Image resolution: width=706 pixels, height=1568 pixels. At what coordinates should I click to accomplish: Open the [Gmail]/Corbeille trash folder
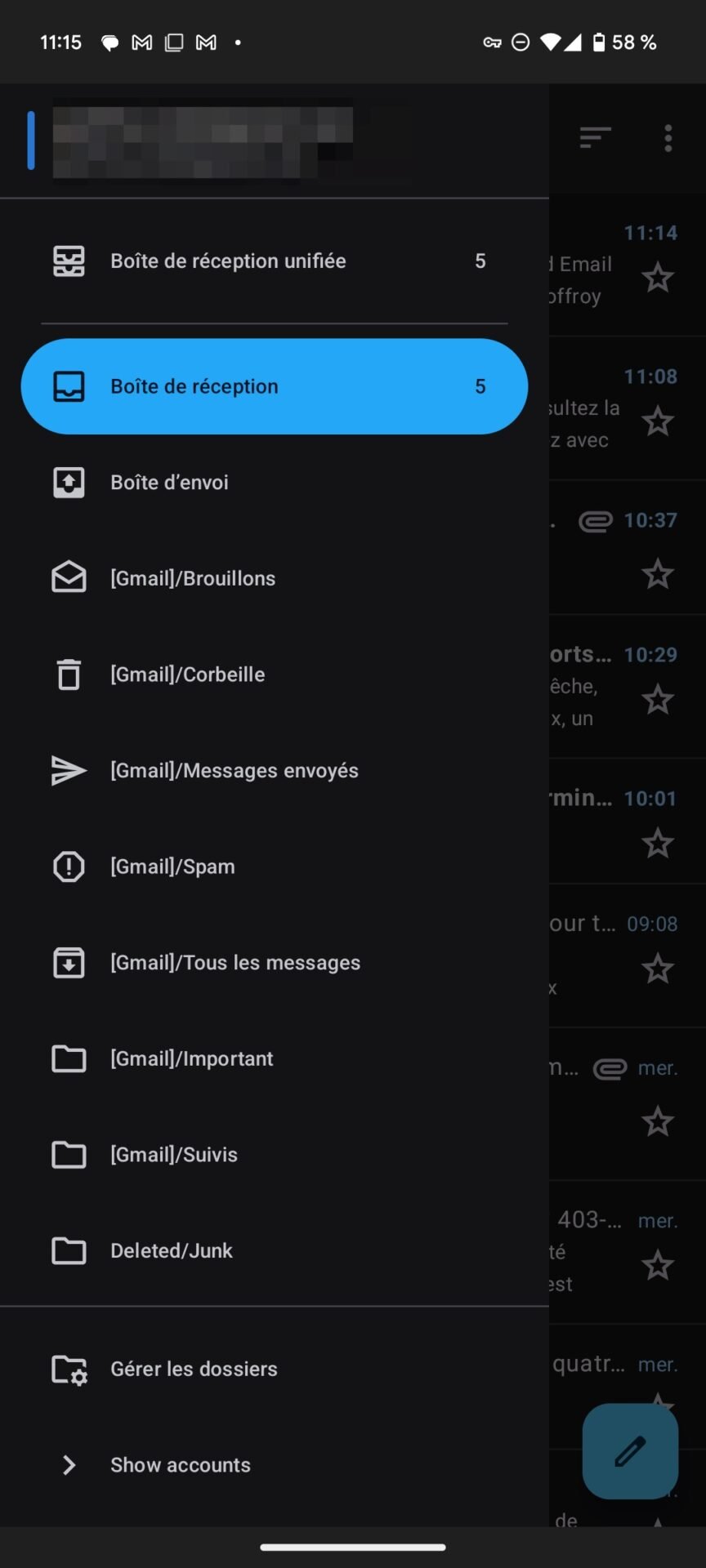[274, 675]
